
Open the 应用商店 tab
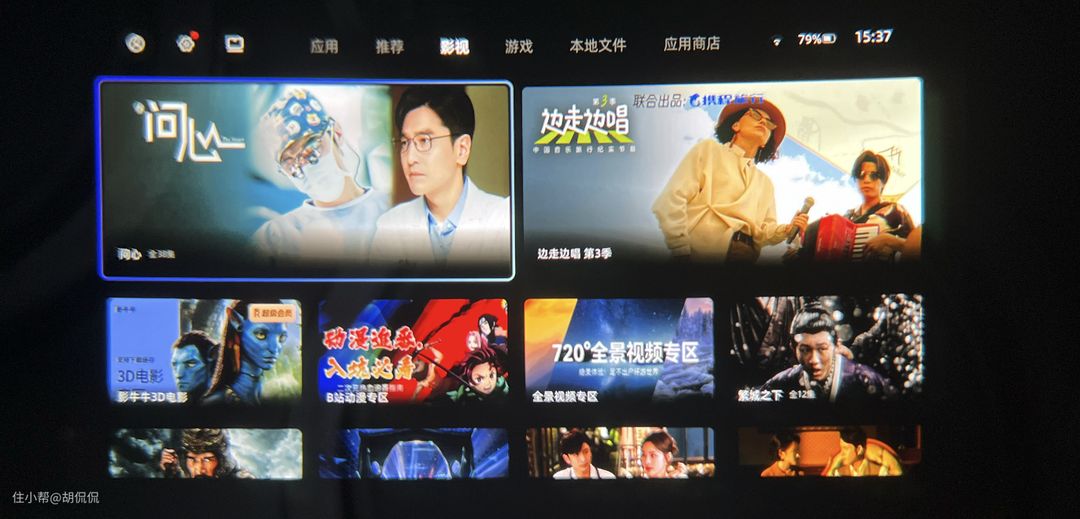692,44
